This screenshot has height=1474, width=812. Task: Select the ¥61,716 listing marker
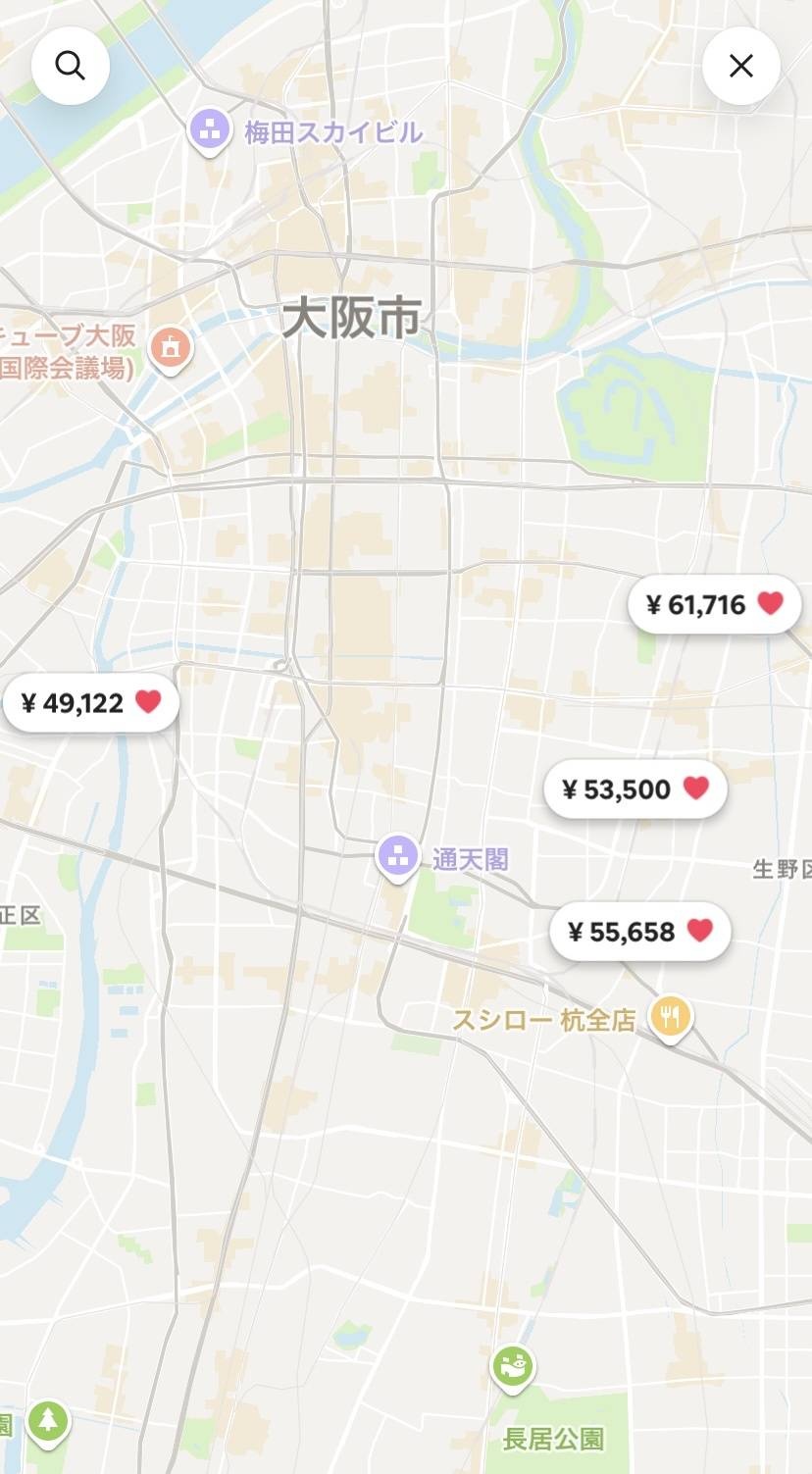click(714, 604)
